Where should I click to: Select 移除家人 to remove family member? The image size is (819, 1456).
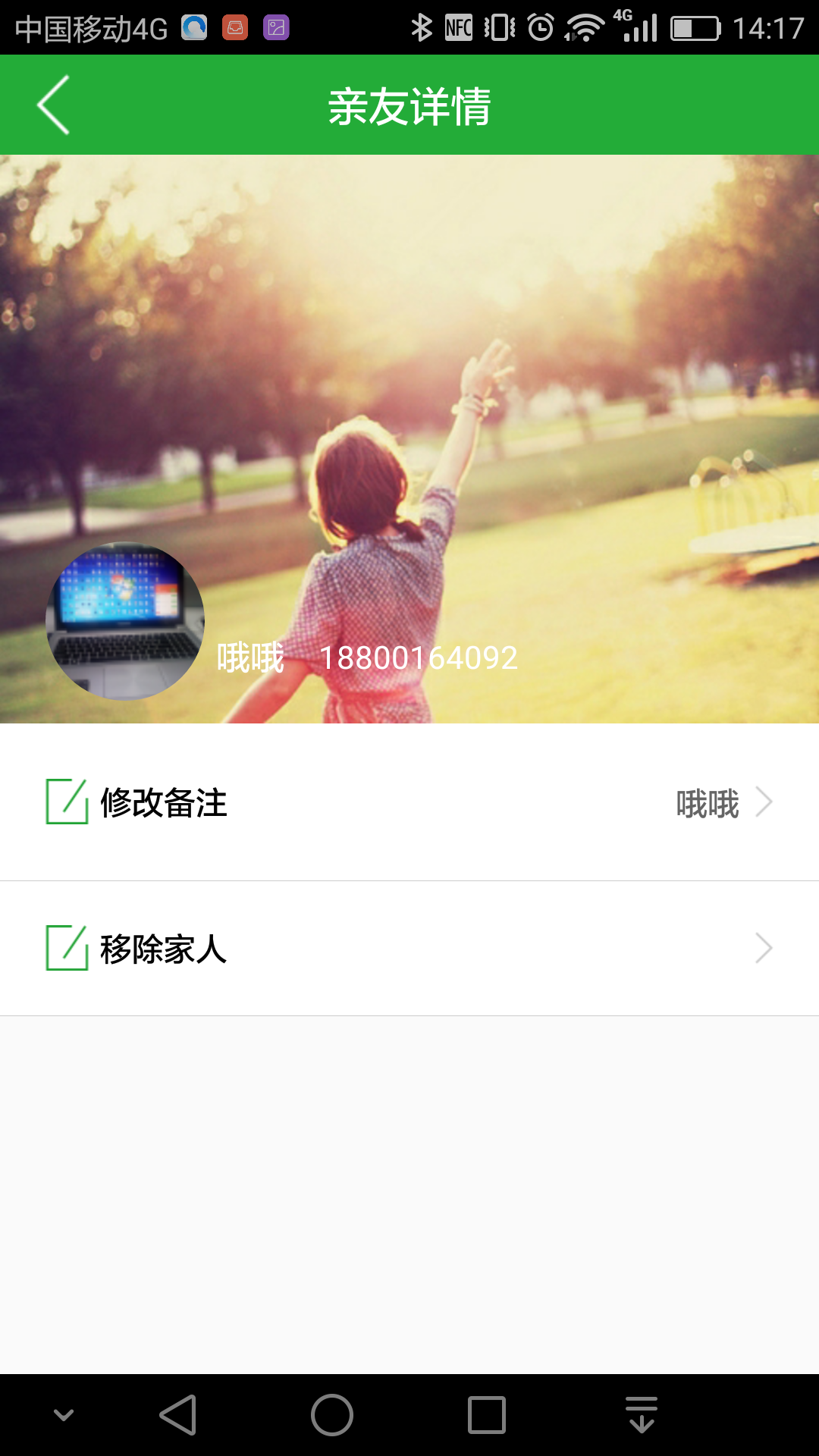409,949
